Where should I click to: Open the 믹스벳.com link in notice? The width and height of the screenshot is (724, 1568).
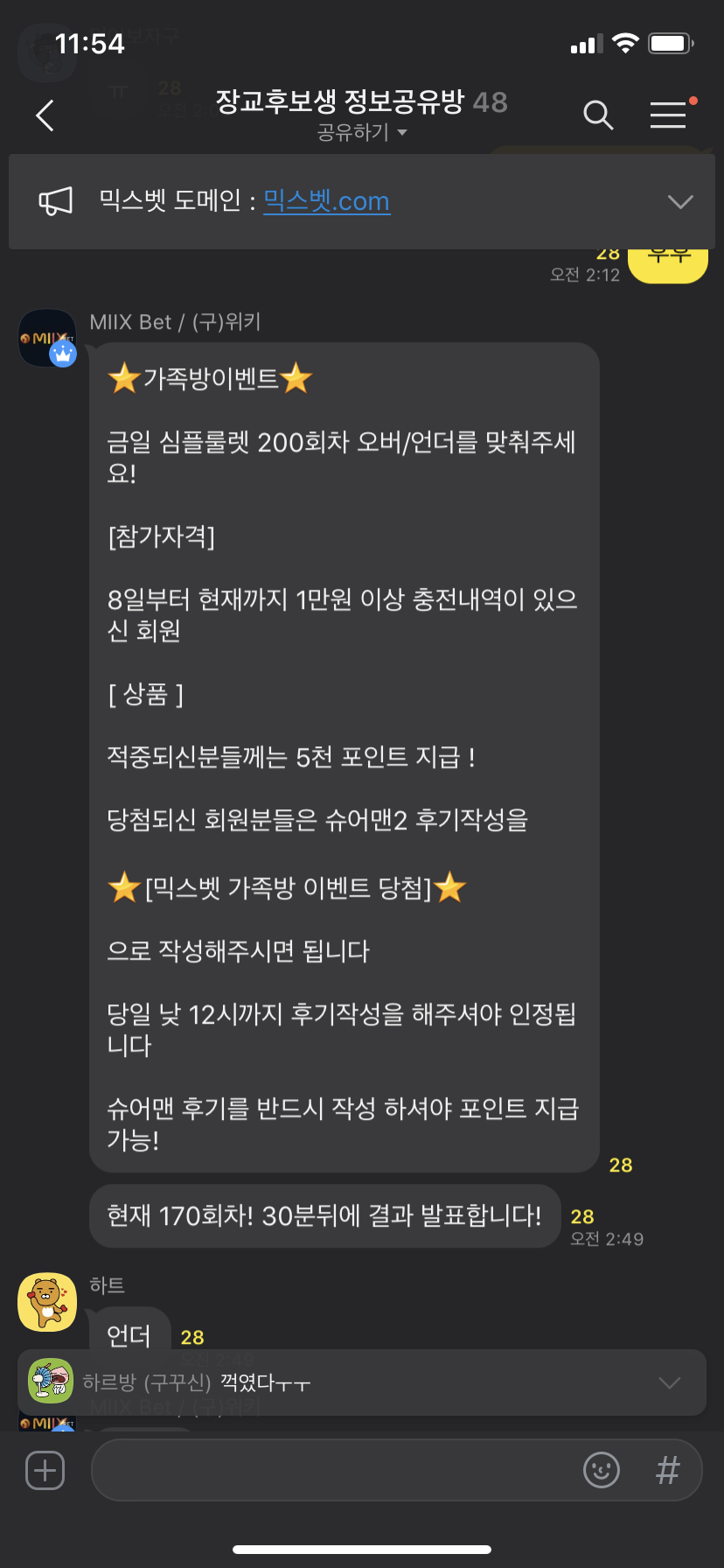(326, 201)
